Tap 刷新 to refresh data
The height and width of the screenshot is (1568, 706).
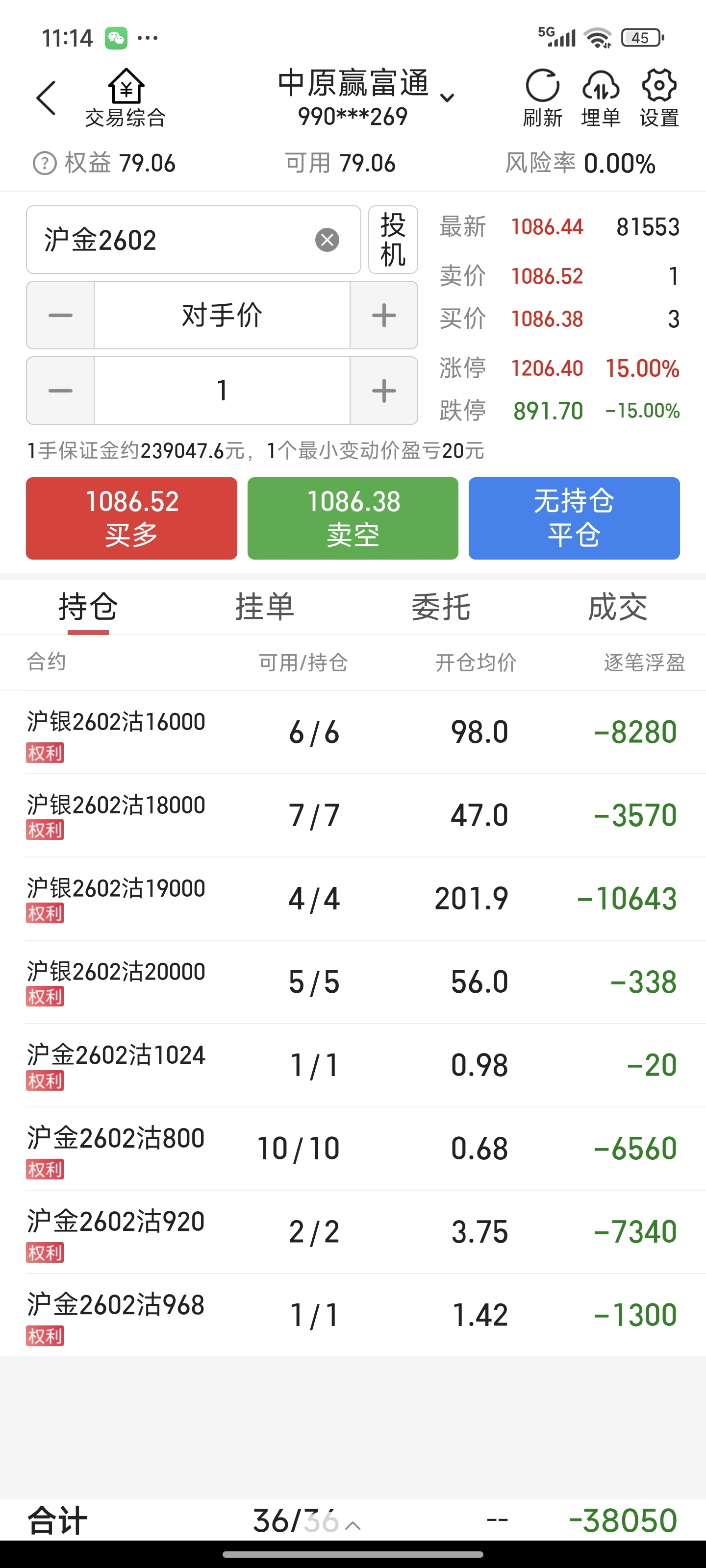pyautogui.click(x=542, y=98)
